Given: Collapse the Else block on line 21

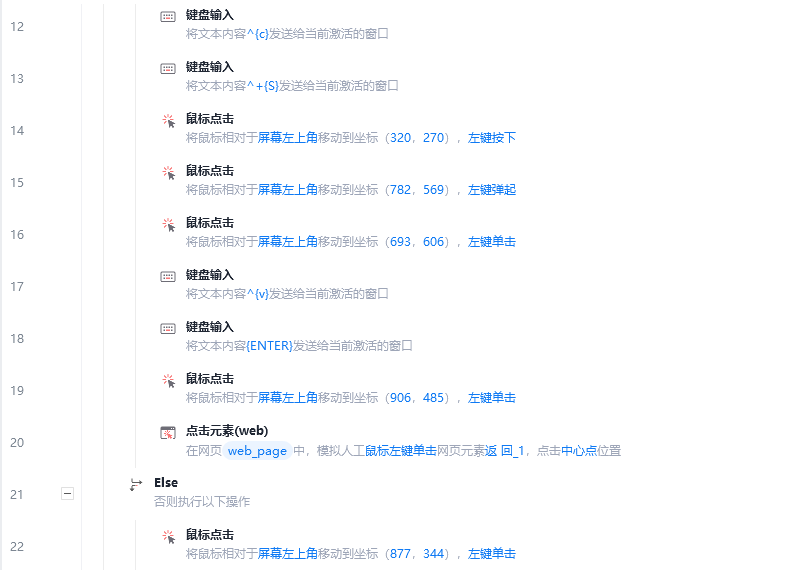Looking at the screenshot, I should 67,493.
